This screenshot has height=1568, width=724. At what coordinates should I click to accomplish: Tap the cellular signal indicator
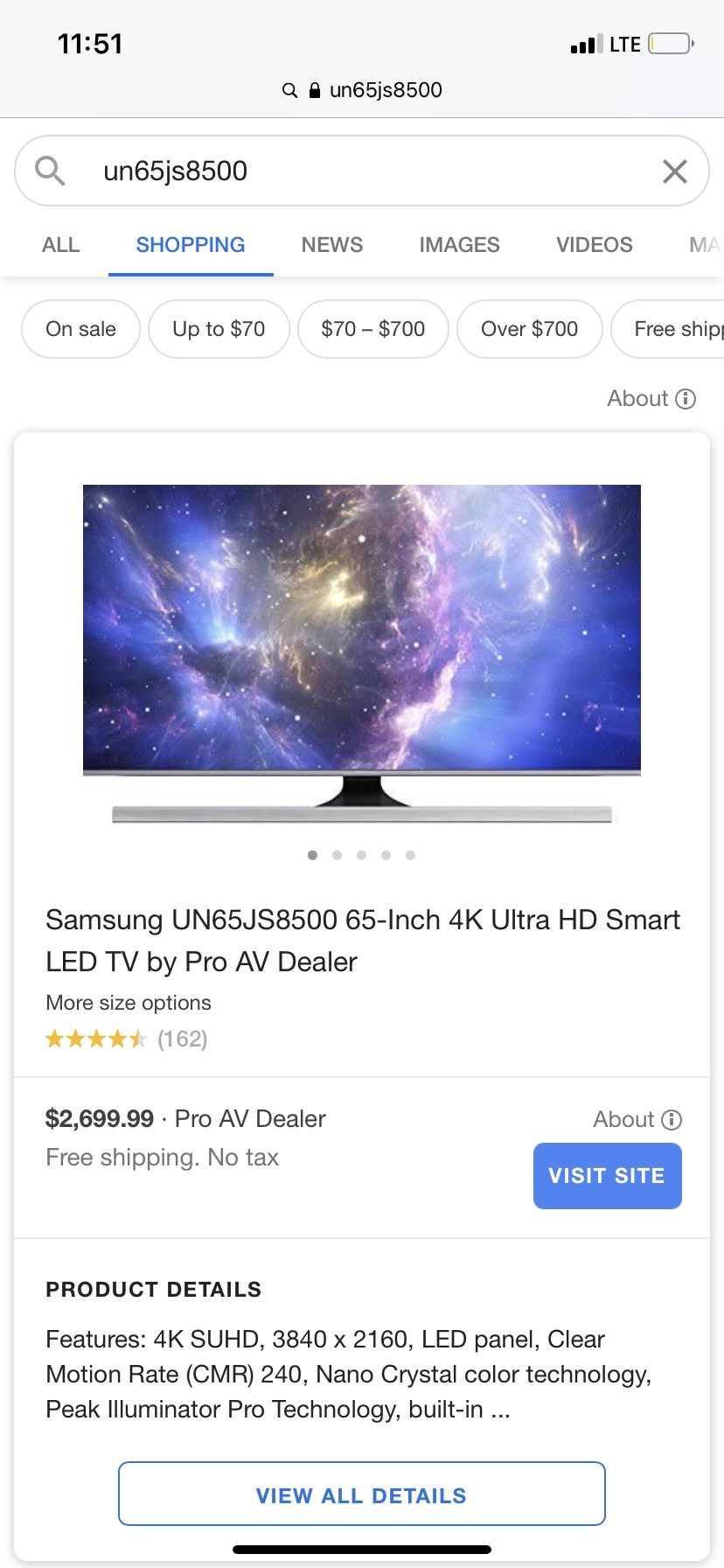584,42
